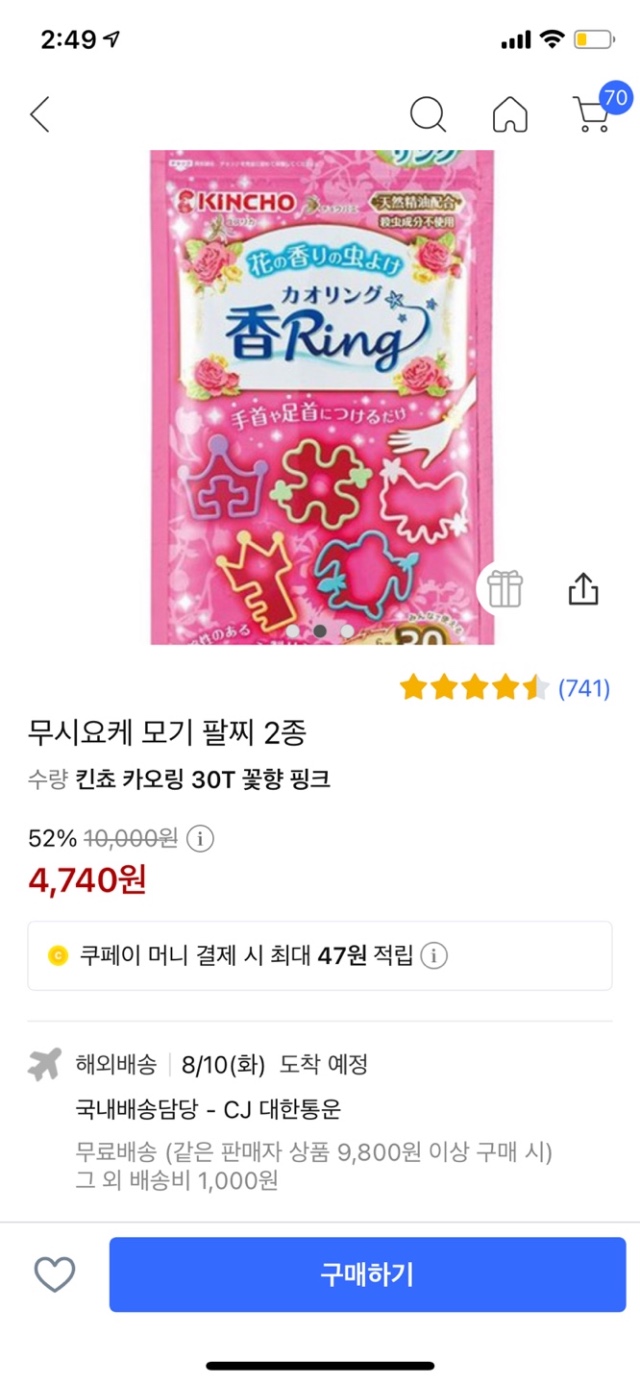This screenshot has height=1384, width=640.
Task: Open the Kincho product image
Action: tap(320, 400)
